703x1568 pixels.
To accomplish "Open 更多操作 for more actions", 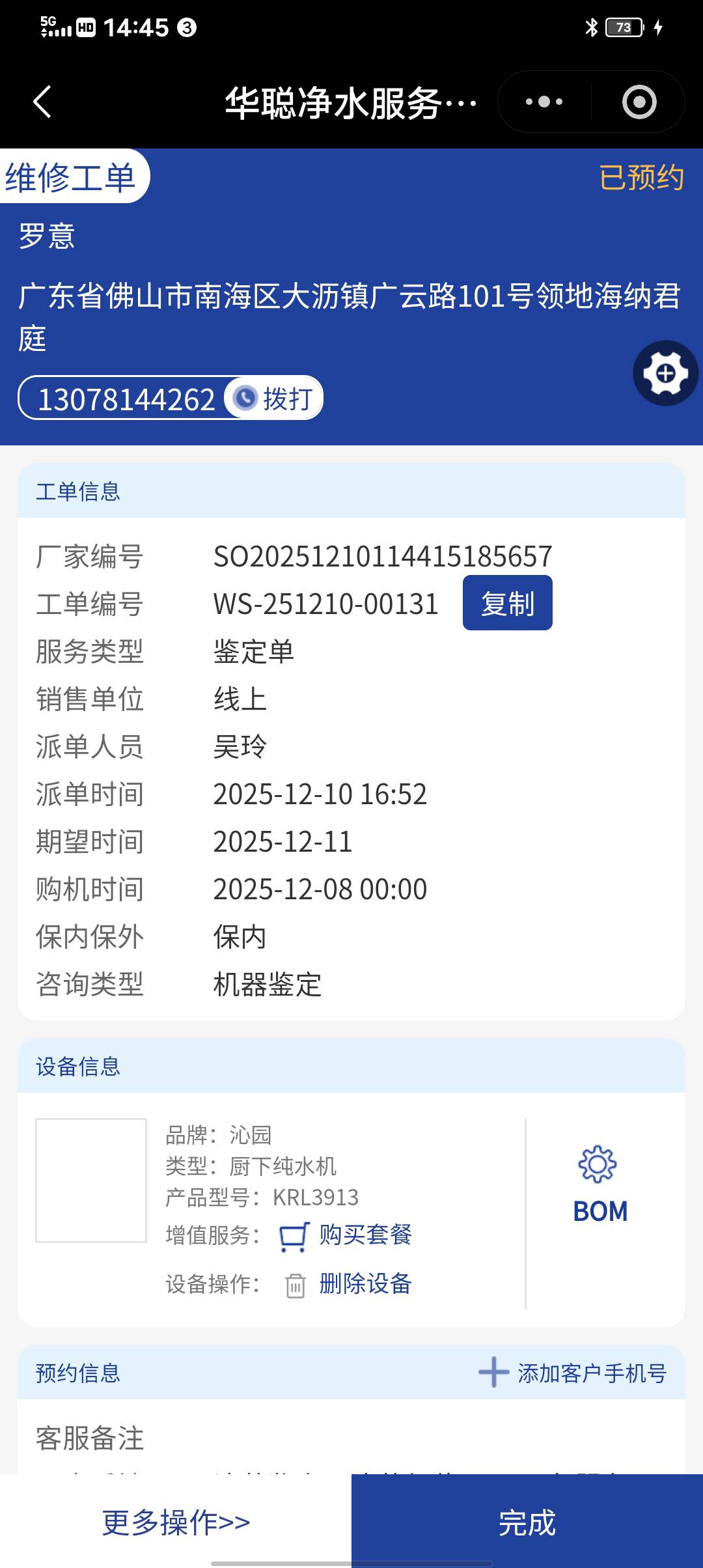I will coord(176,1522).
